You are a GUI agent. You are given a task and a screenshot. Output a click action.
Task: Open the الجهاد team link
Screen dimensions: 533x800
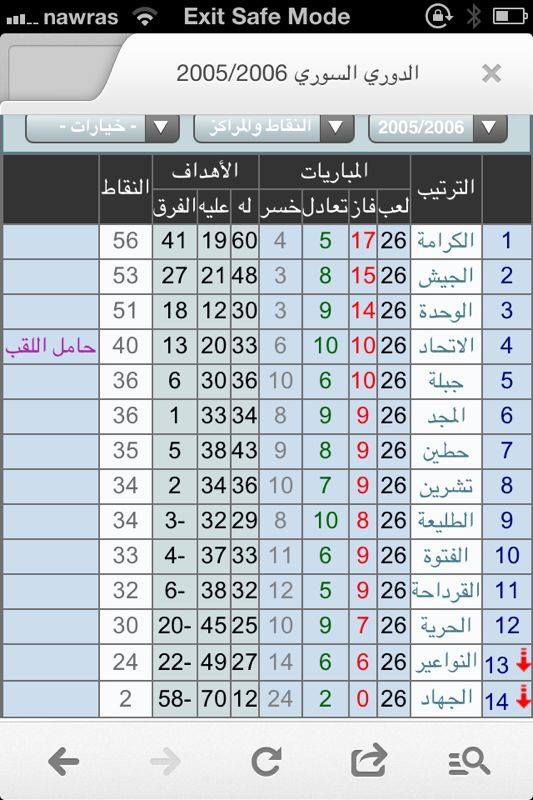pos(446,699)
